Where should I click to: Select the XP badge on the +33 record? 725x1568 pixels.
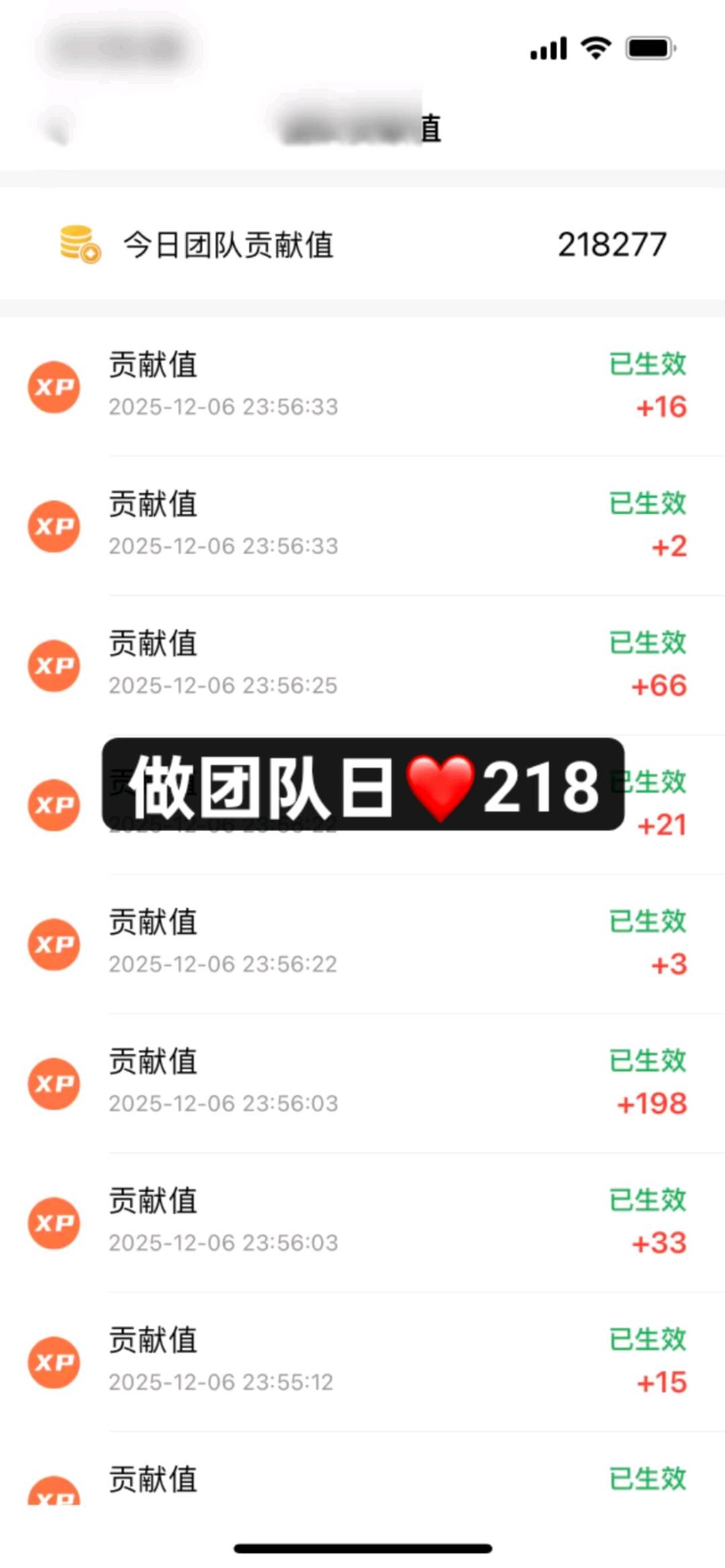[x=55, y=1222]
